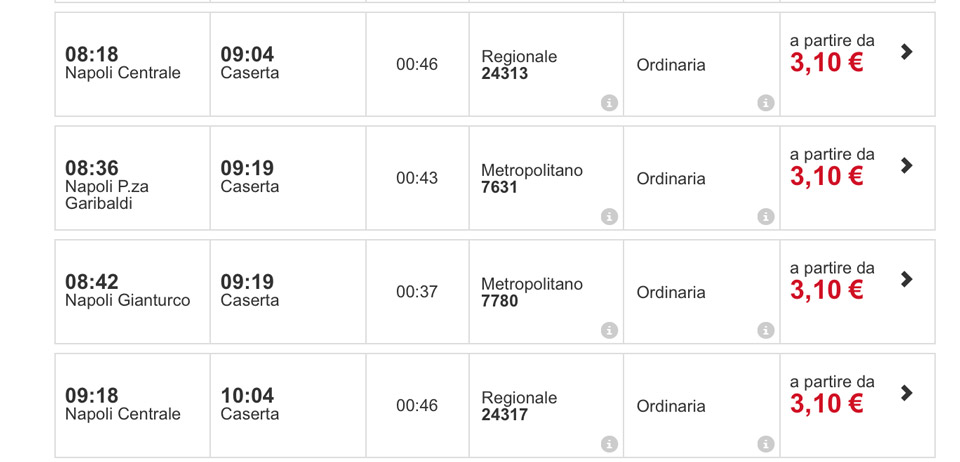View Ordinaria fare info for Metropolitano 7780
Screen dimensions: 960x462
[765, 330]
